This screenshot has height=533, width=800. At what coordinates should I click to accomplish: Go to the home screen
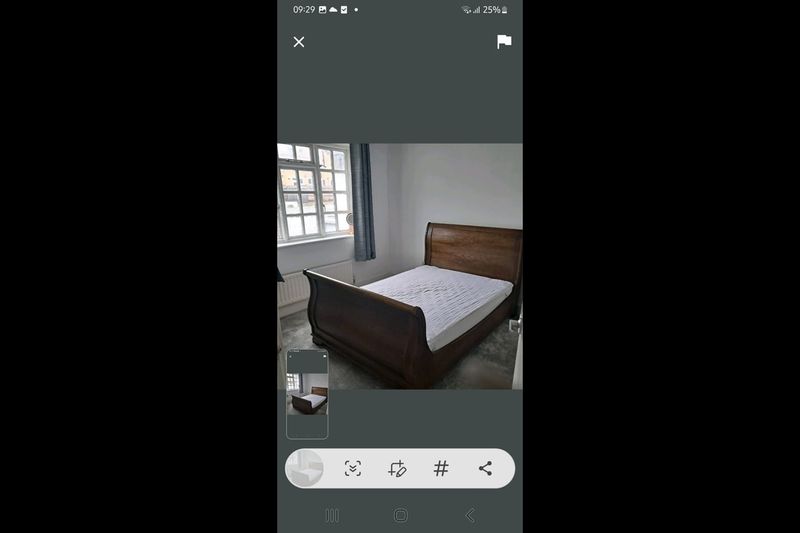(400, 515)
